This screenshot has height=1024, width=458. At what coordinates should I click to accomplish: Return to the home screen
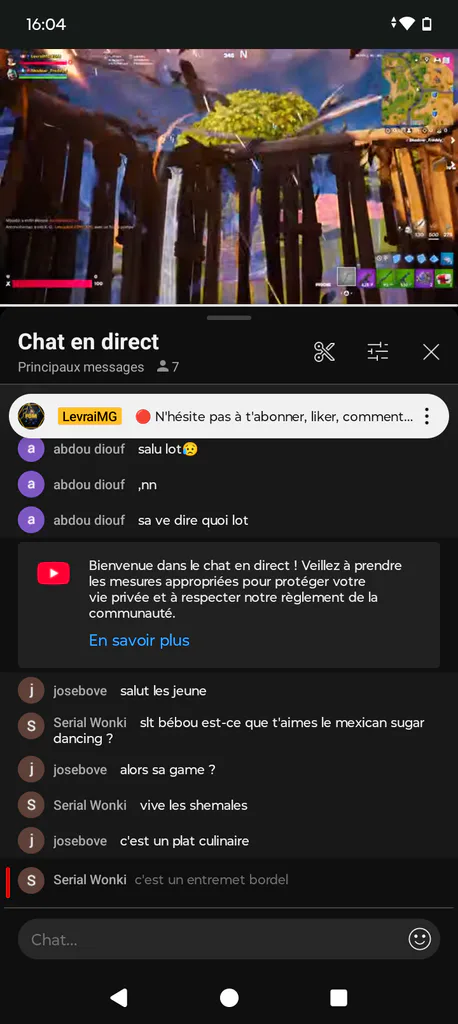[x=229, y=997]
